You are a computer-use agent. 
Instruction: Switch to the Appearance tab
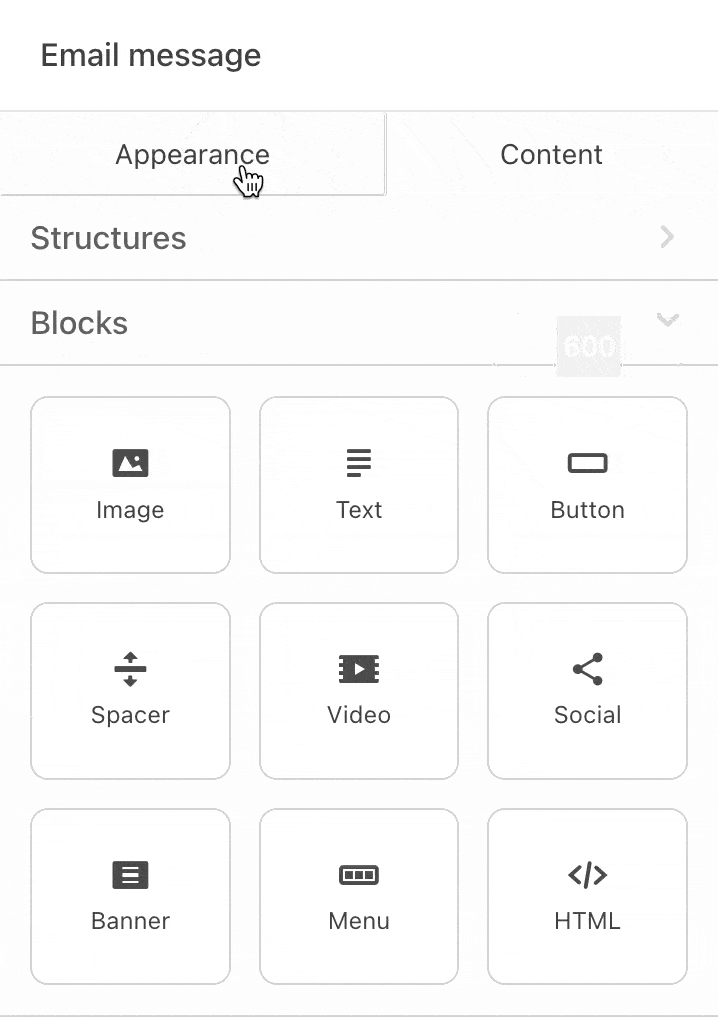coord(192,155)
